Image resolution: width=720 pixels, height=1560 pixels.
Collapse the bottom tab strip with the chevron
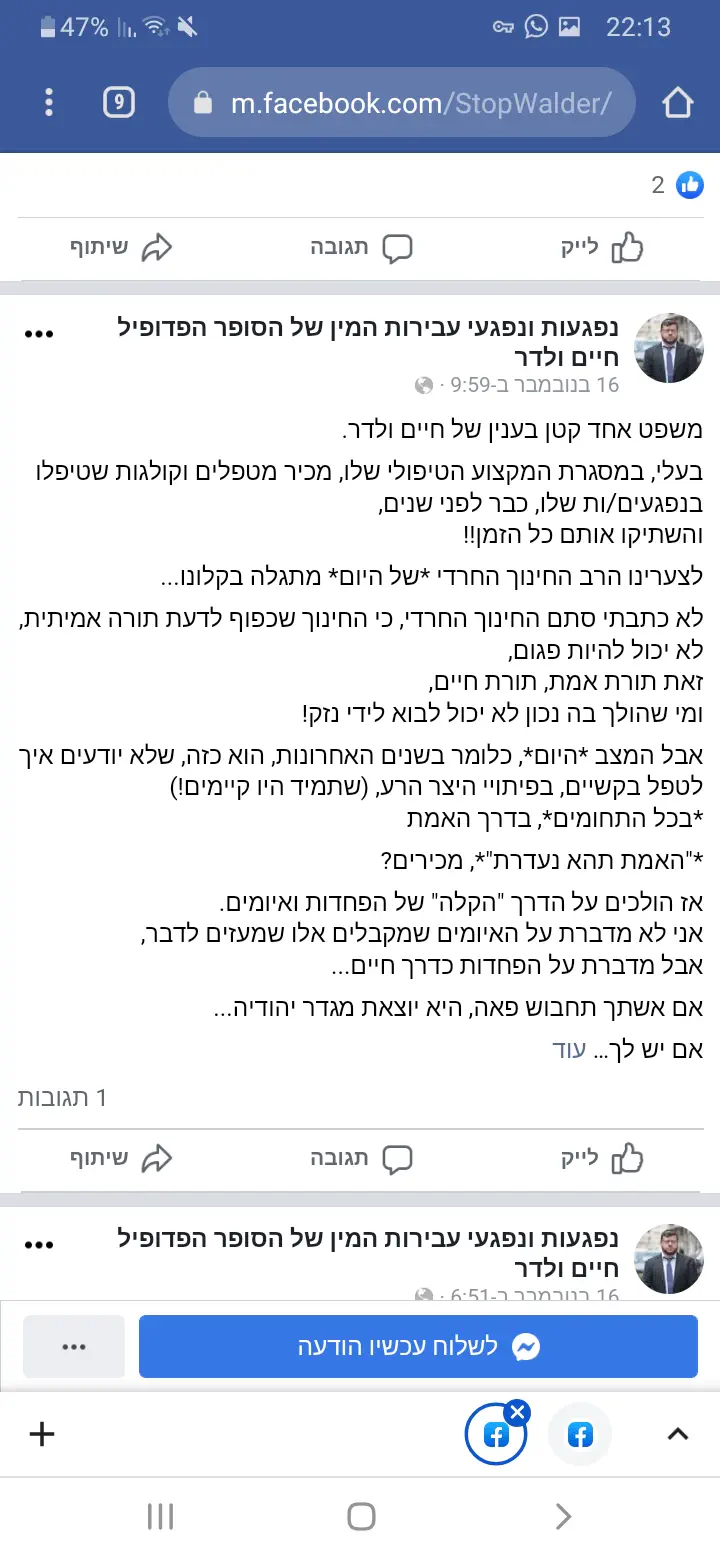(677, 1435)
